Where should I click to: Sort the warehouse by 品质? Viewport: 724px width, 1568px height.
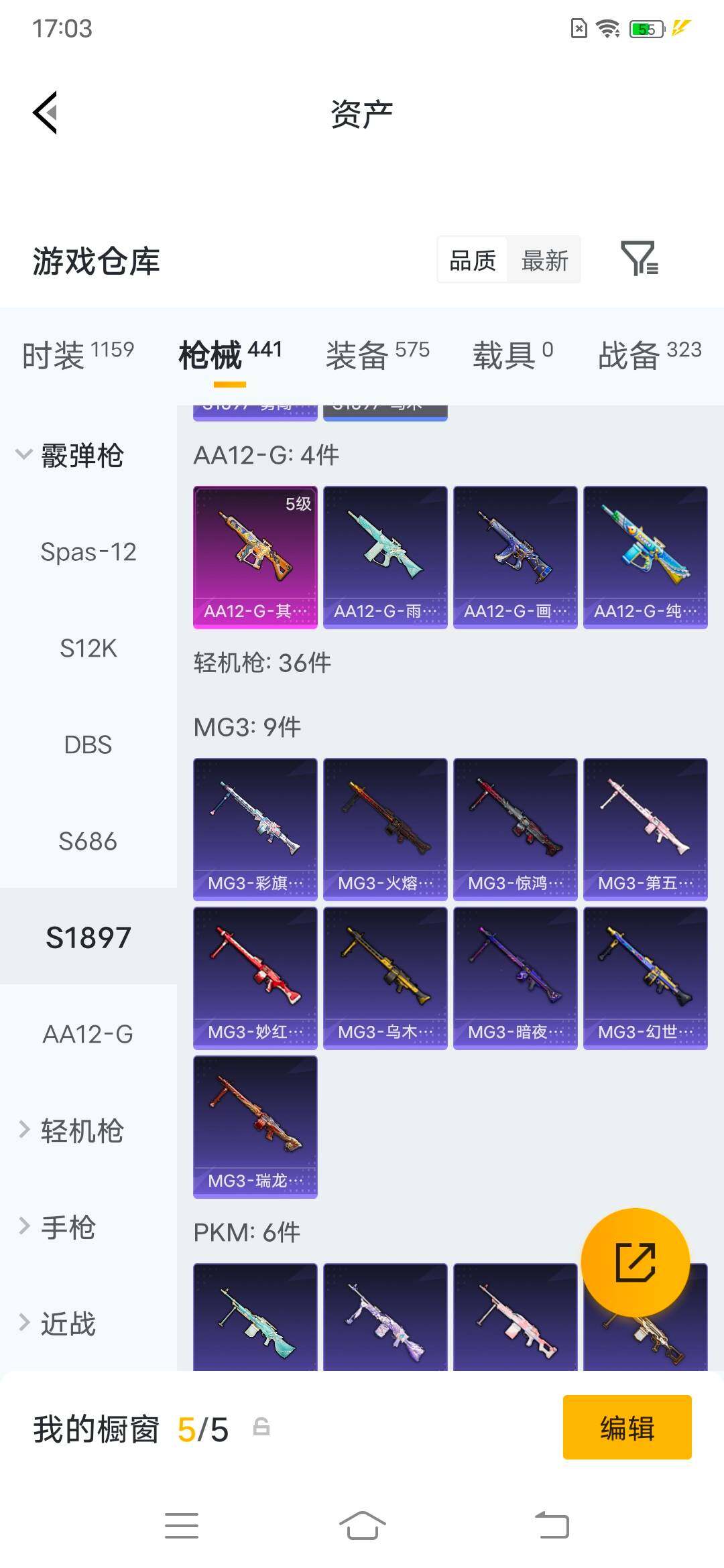pos(473,260)
